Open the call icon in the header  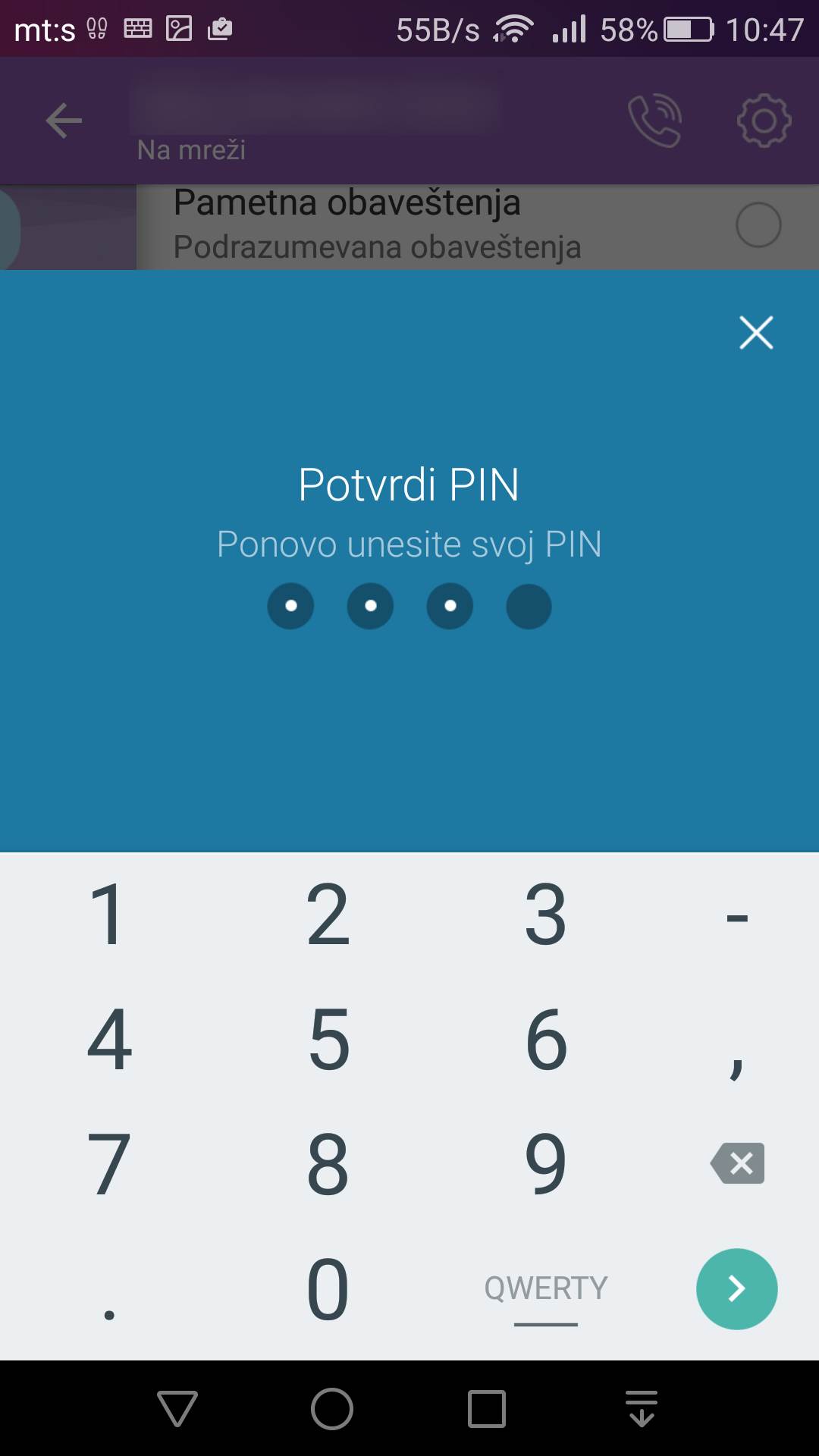point(655,120)
